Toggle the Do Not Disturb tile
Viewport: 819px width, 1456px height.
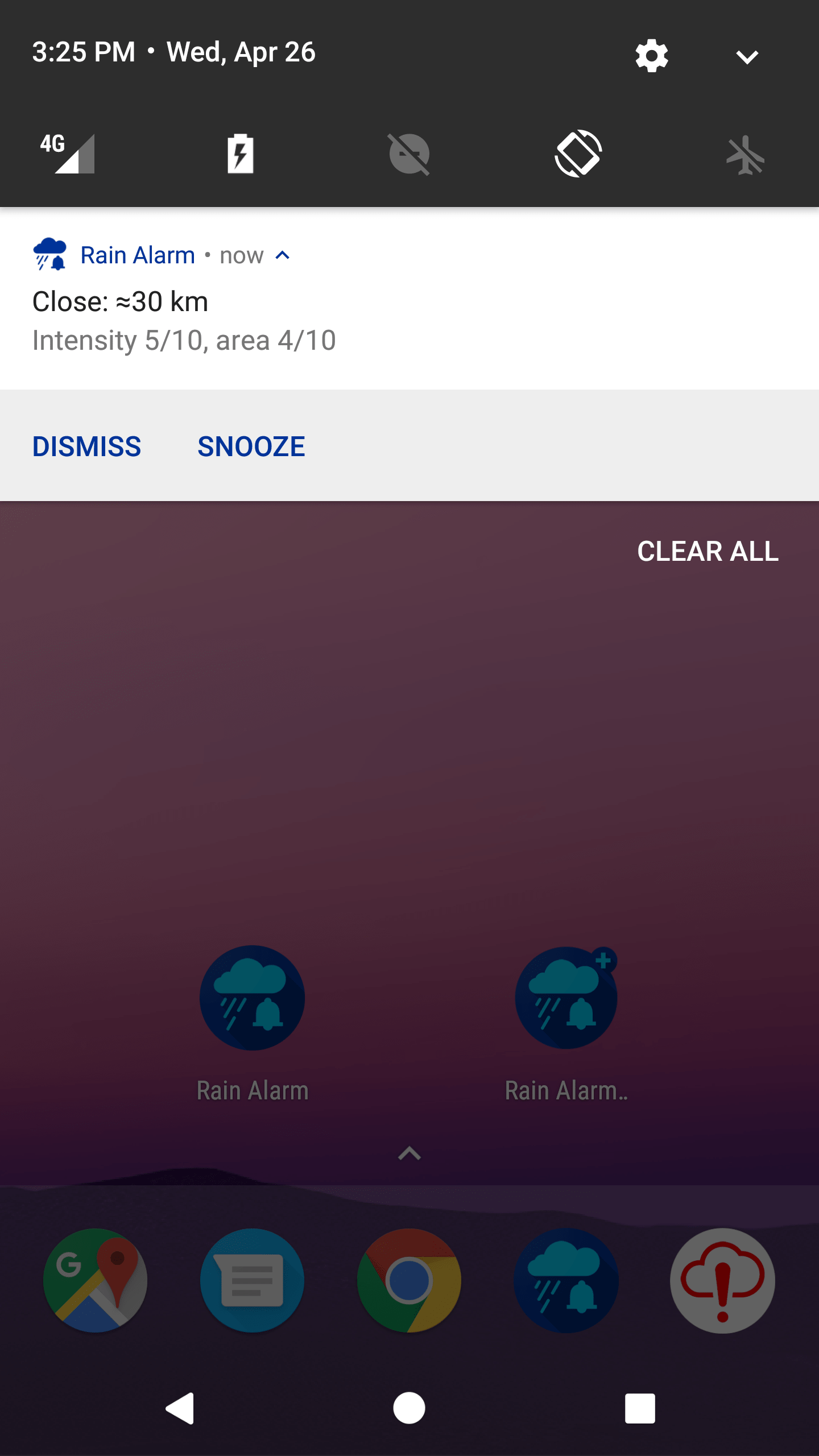coord(409,154)
